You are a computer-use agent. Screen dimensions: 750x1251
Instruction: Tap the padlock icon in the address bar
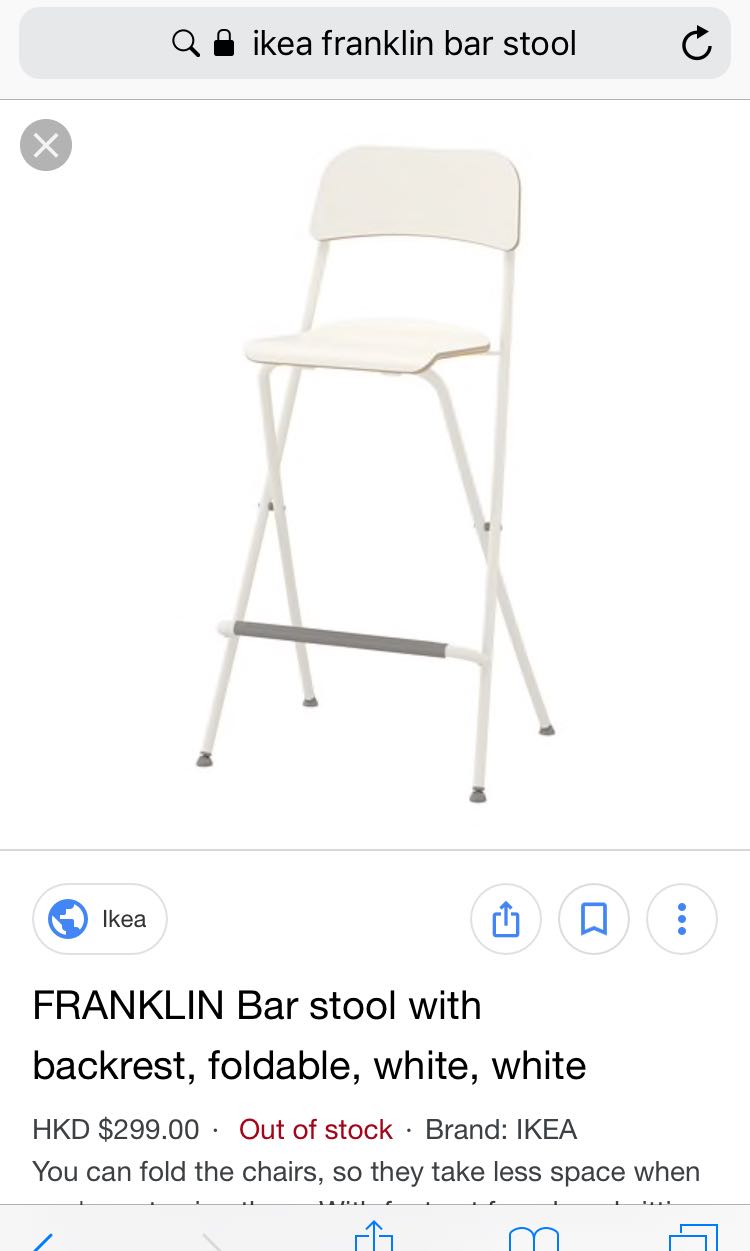pos(223,42)
